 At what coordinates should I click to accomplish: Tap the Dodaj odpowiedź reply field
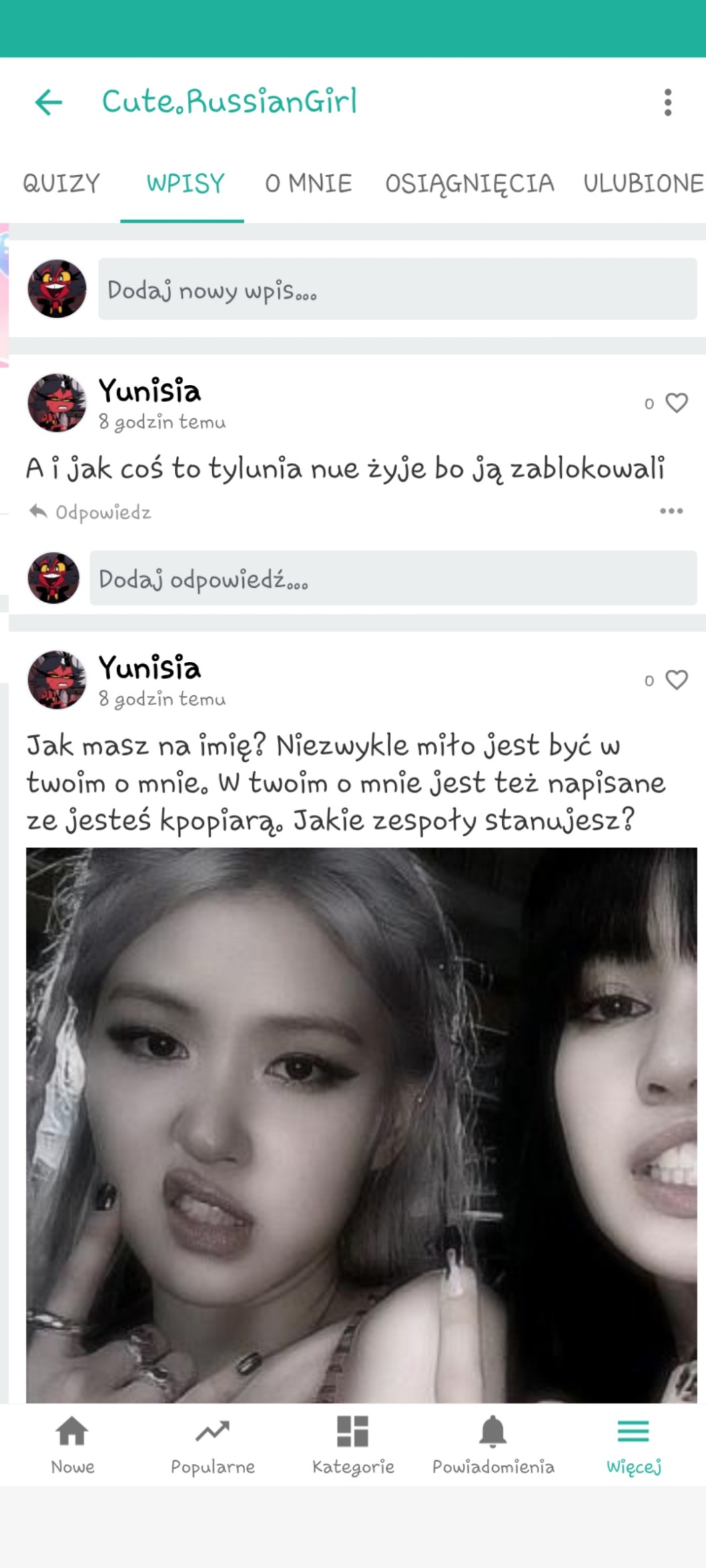[x=393, y=579]
